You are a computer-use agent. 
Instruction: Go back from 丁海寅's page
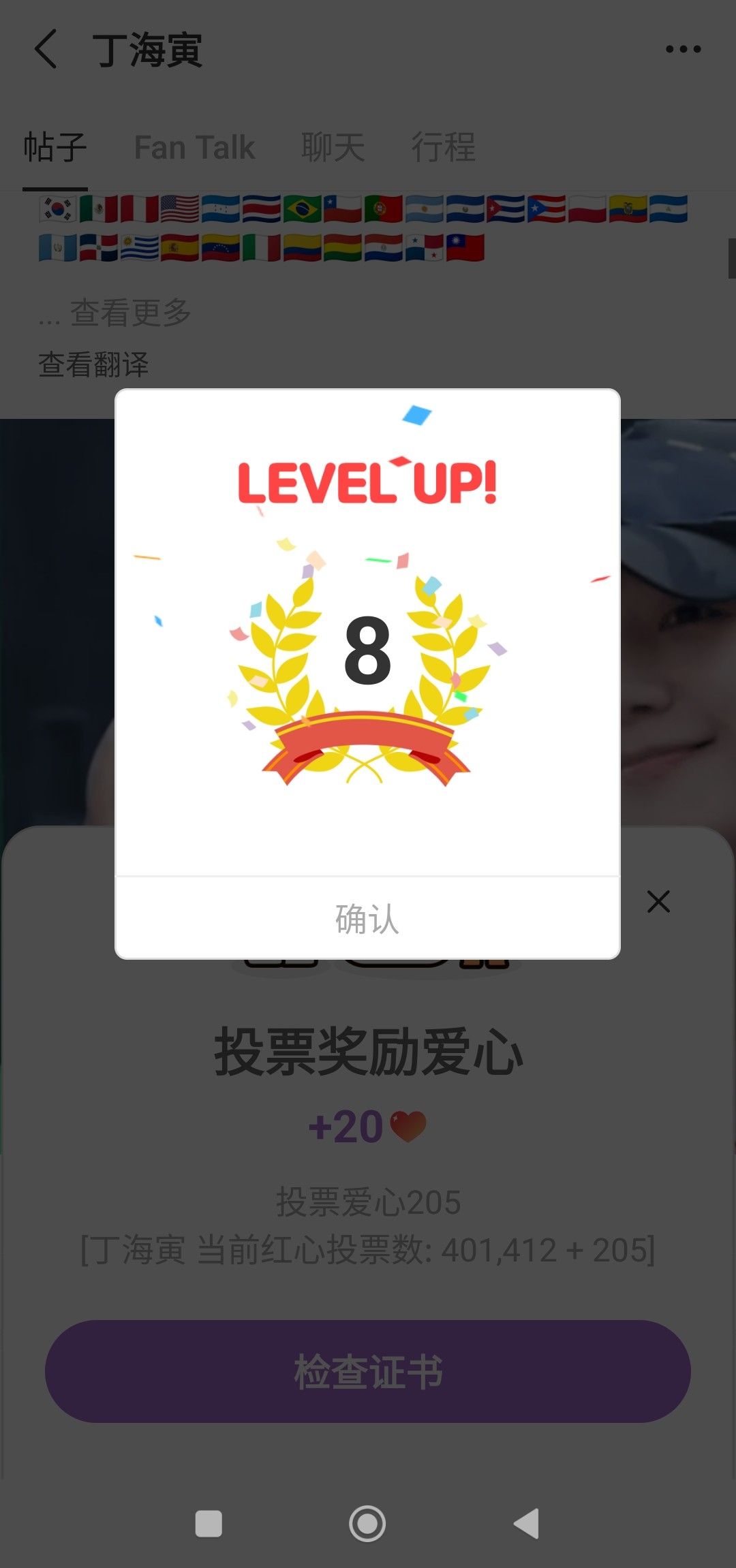[x=46, y=49]
